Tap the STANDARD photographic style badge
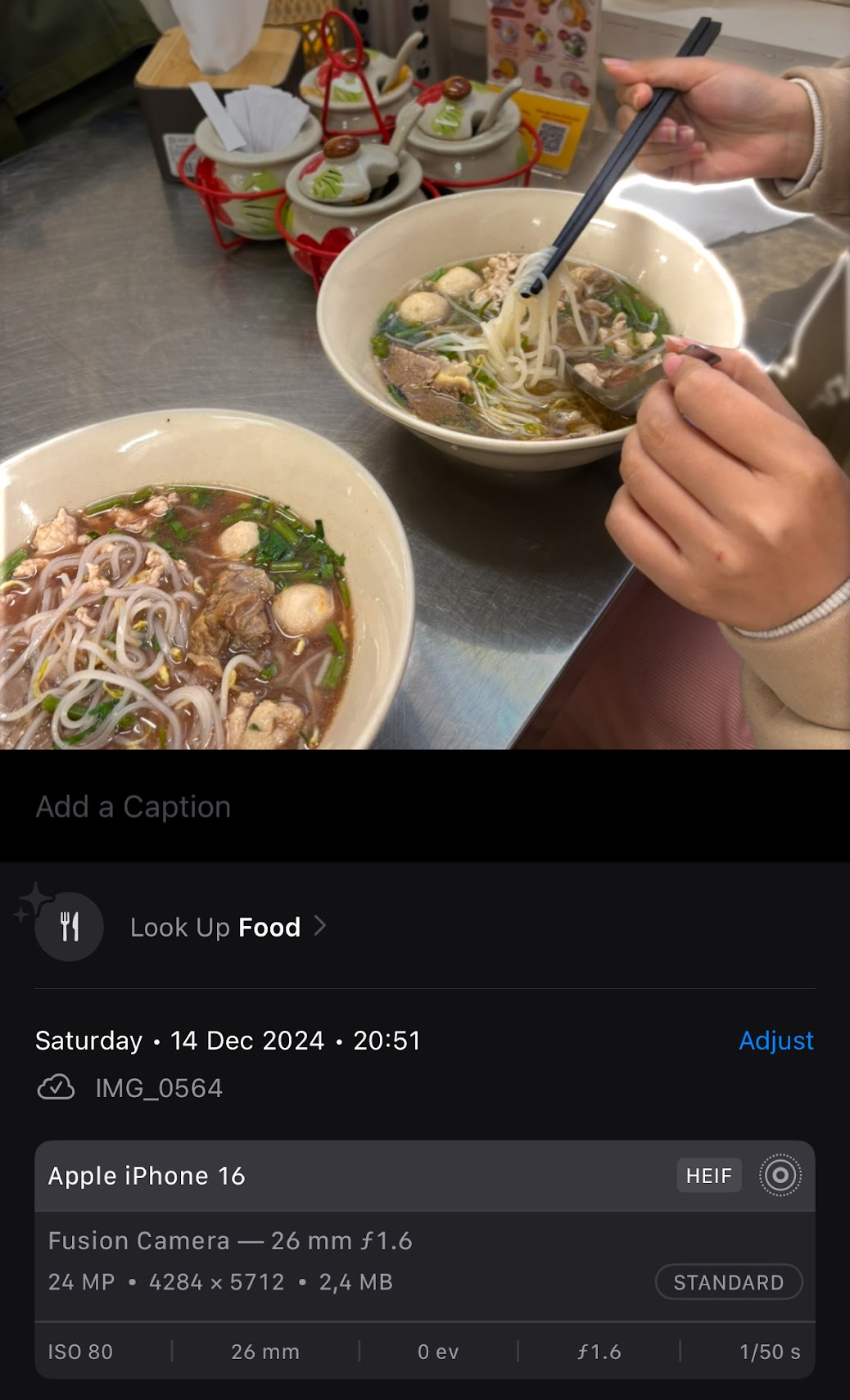Viewport: 850px width, 1400px height. tap(728, 1282)
